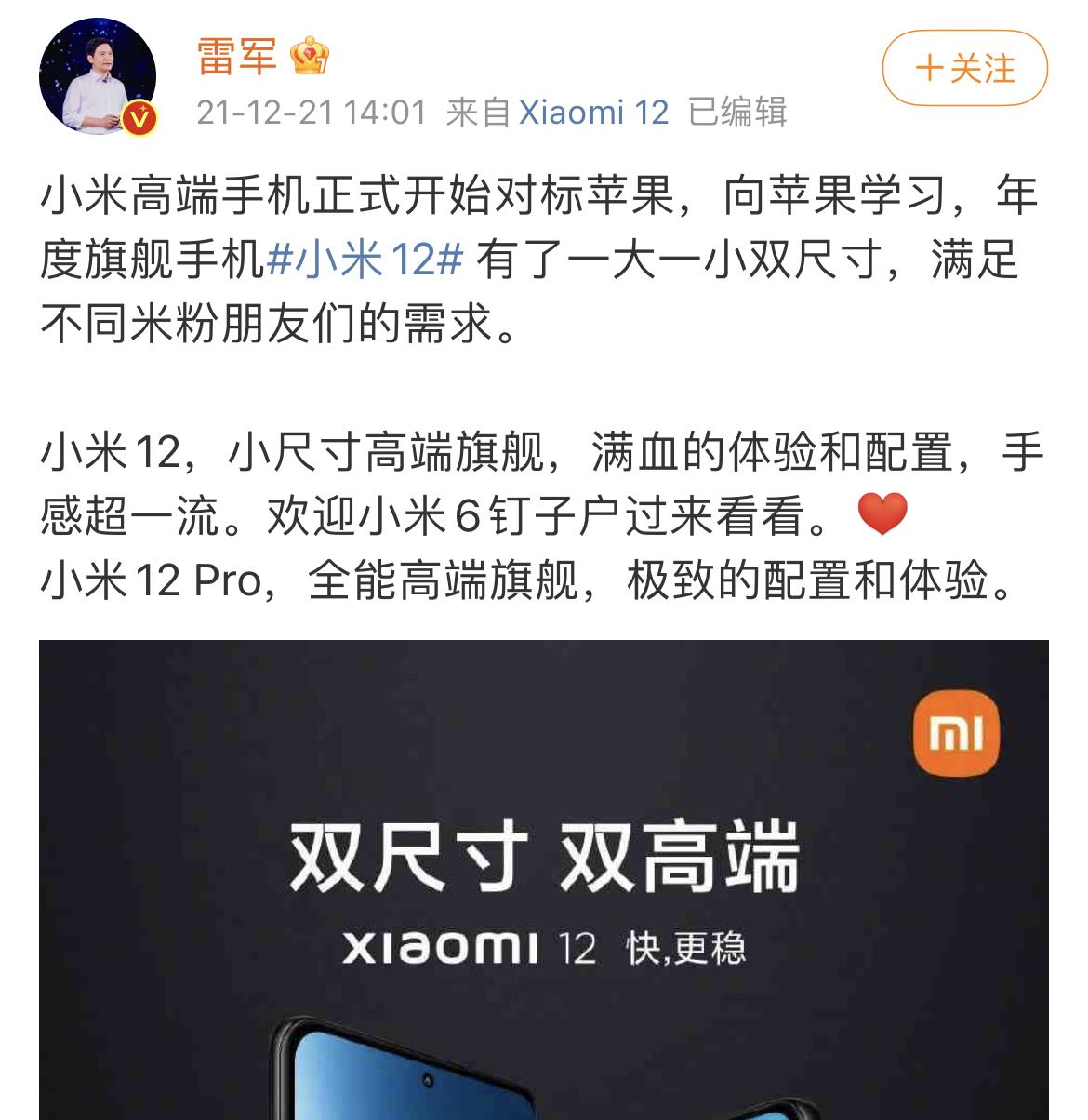The image size is (1088, 1120).
Task: Open the 雷军 username link
Action: [237, 56]
